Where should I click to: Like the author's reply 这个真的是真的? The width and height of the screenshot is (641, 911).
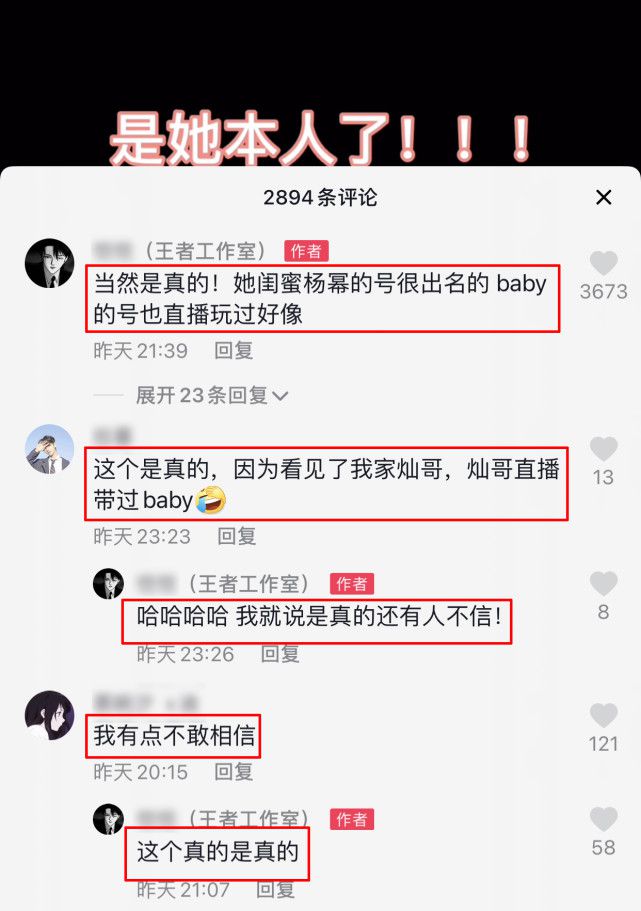[x=603, y=820]
